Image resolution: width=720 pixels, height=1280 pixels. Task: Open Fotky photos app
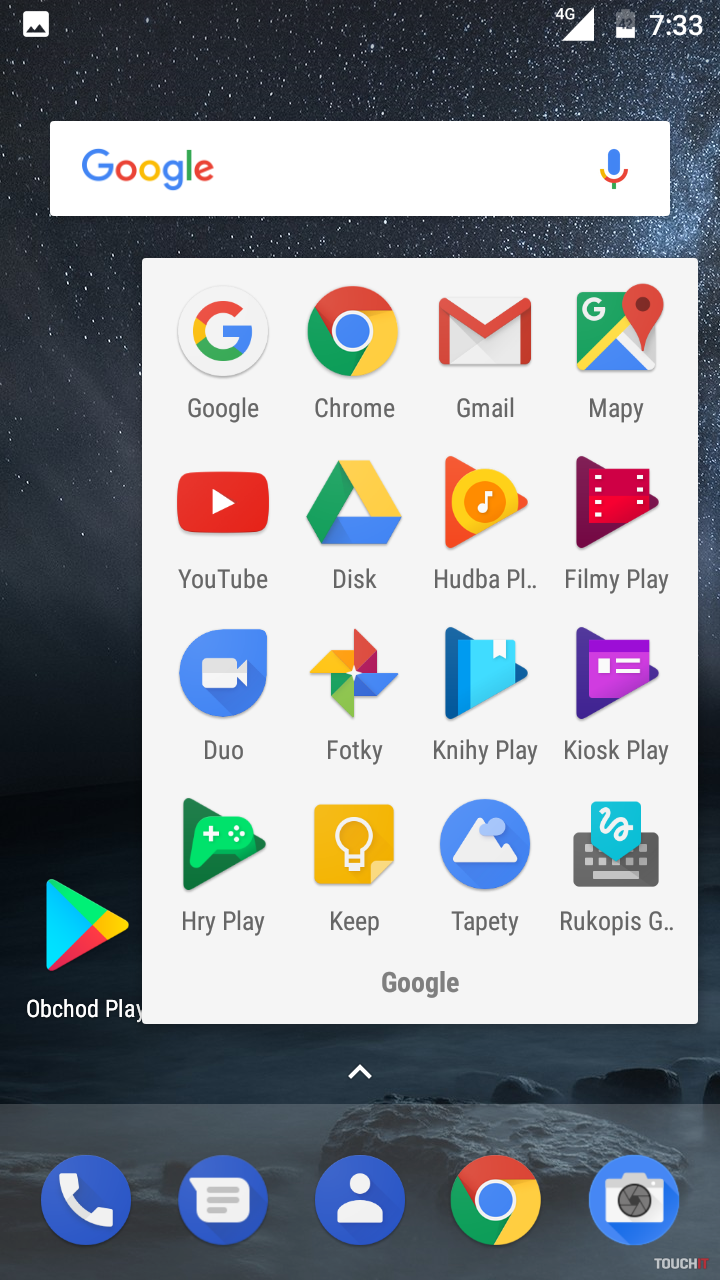354,675
